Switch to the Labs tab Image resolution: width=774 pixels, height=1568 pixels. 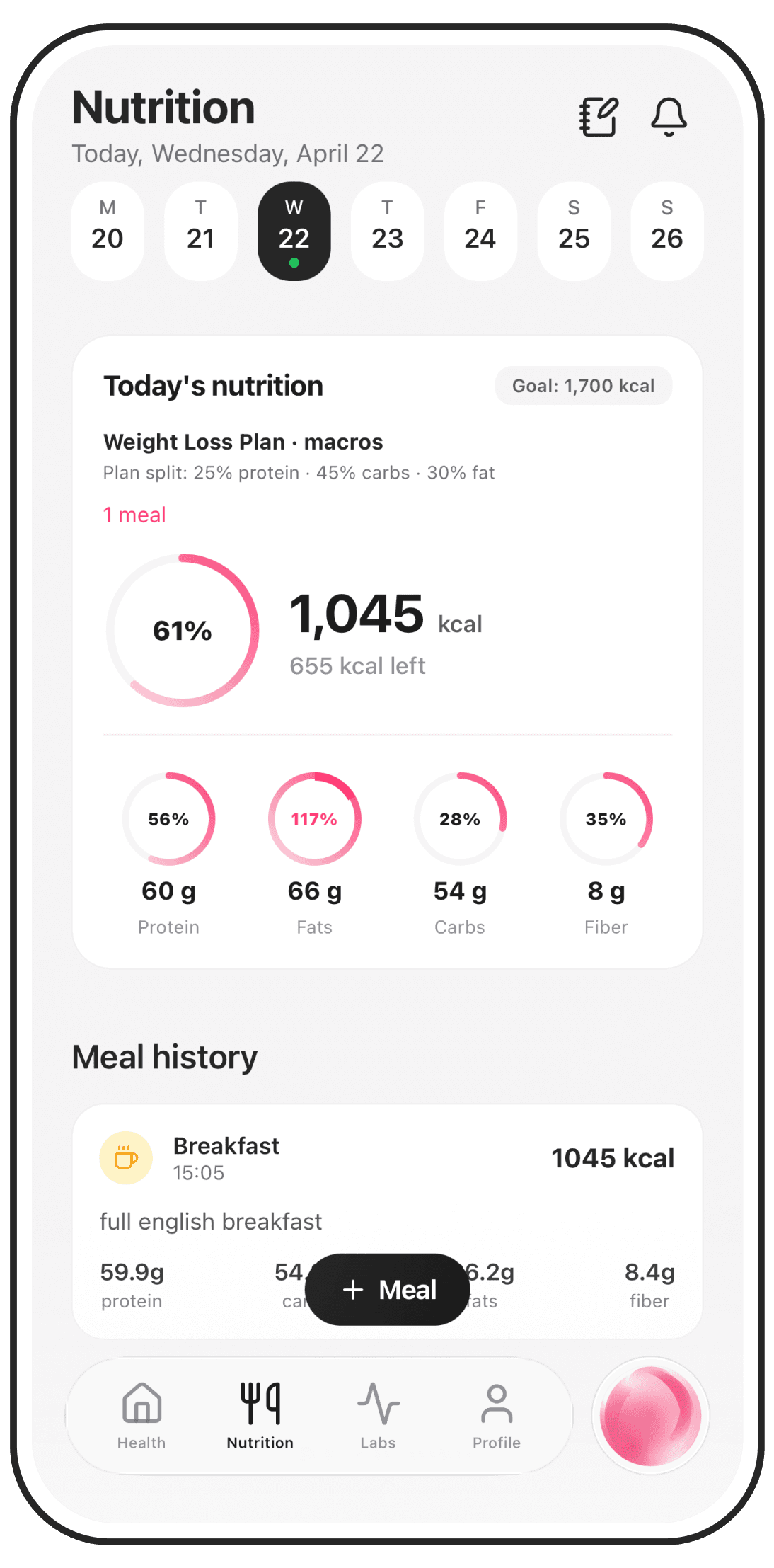point(378,1416)
